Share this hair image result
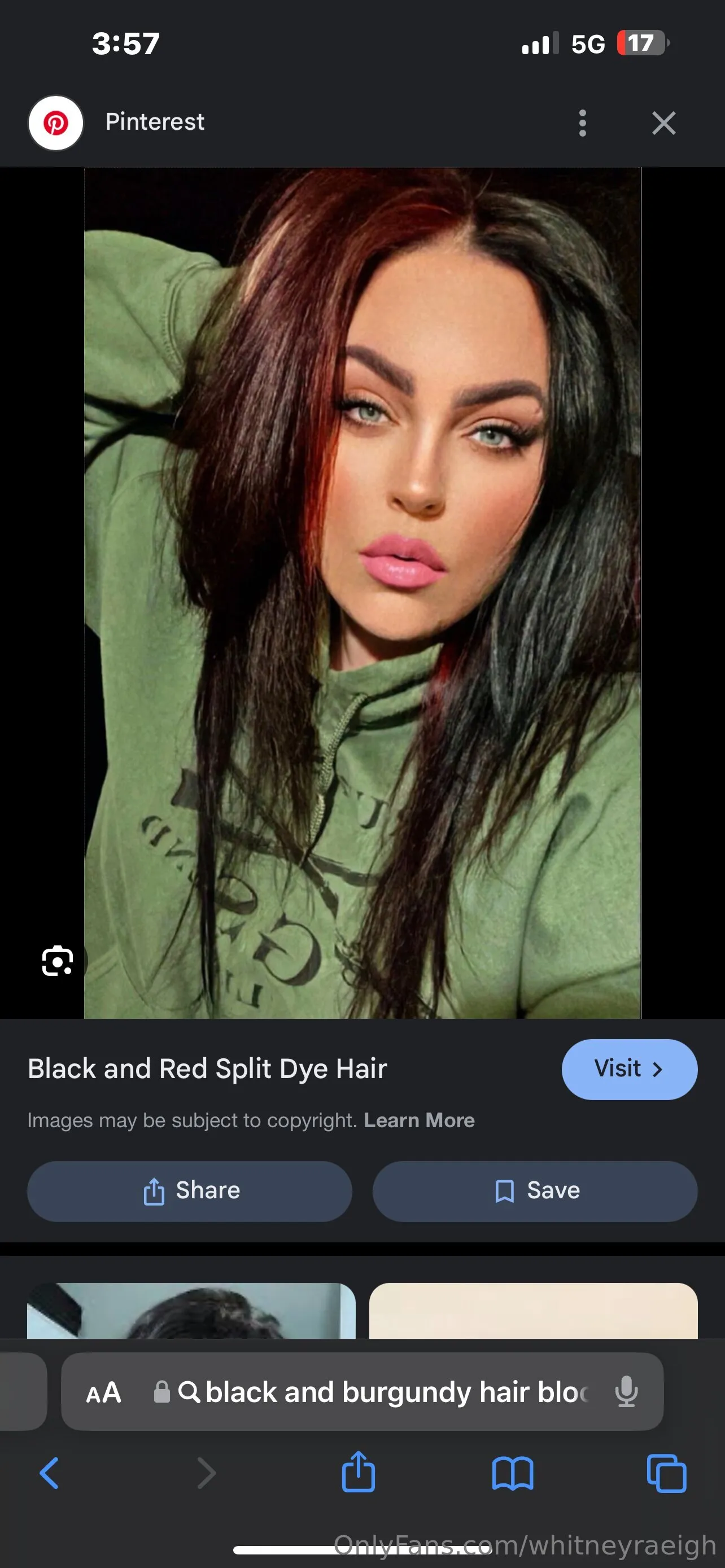Viewport: 725px width, 1568px height. coord(190,1190)
